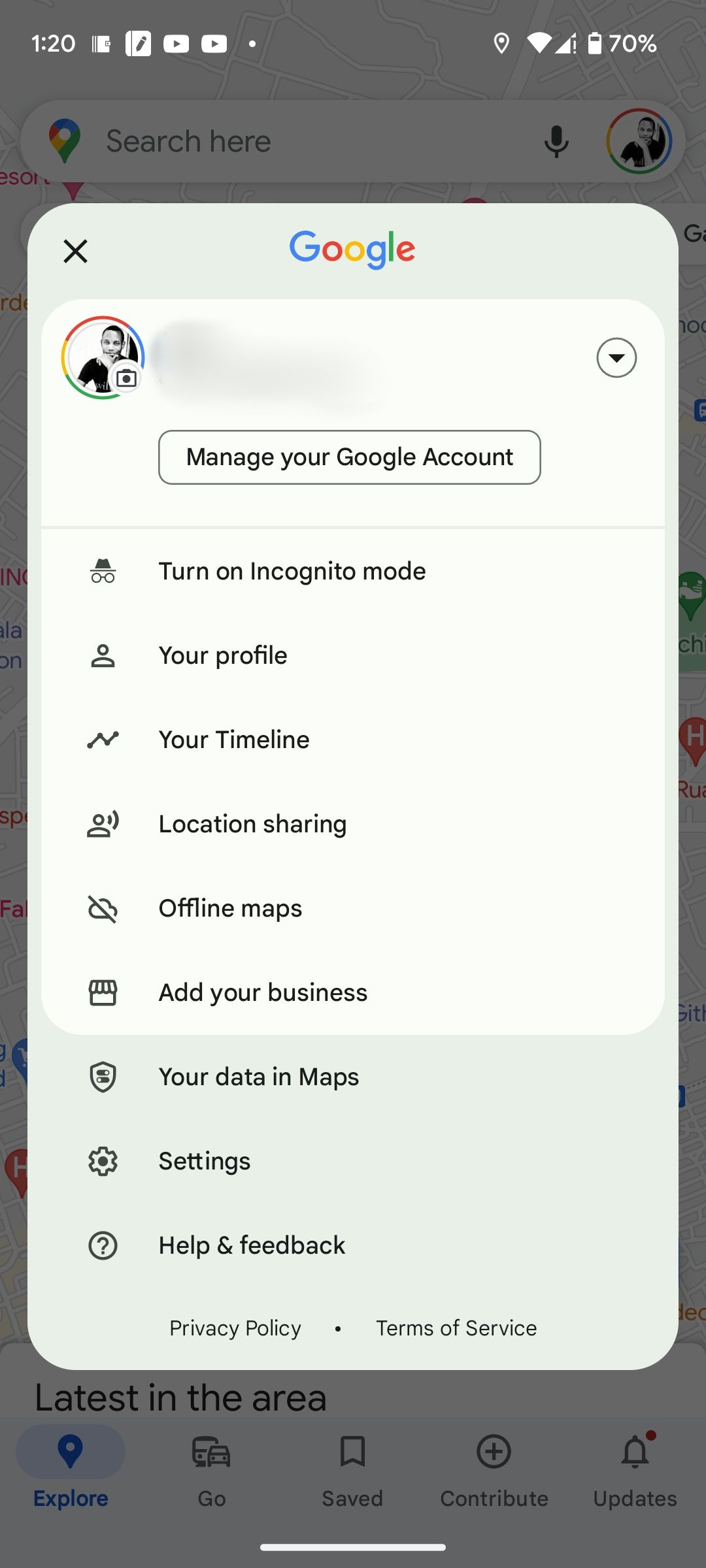Close the Google account panel

(75, 251)
